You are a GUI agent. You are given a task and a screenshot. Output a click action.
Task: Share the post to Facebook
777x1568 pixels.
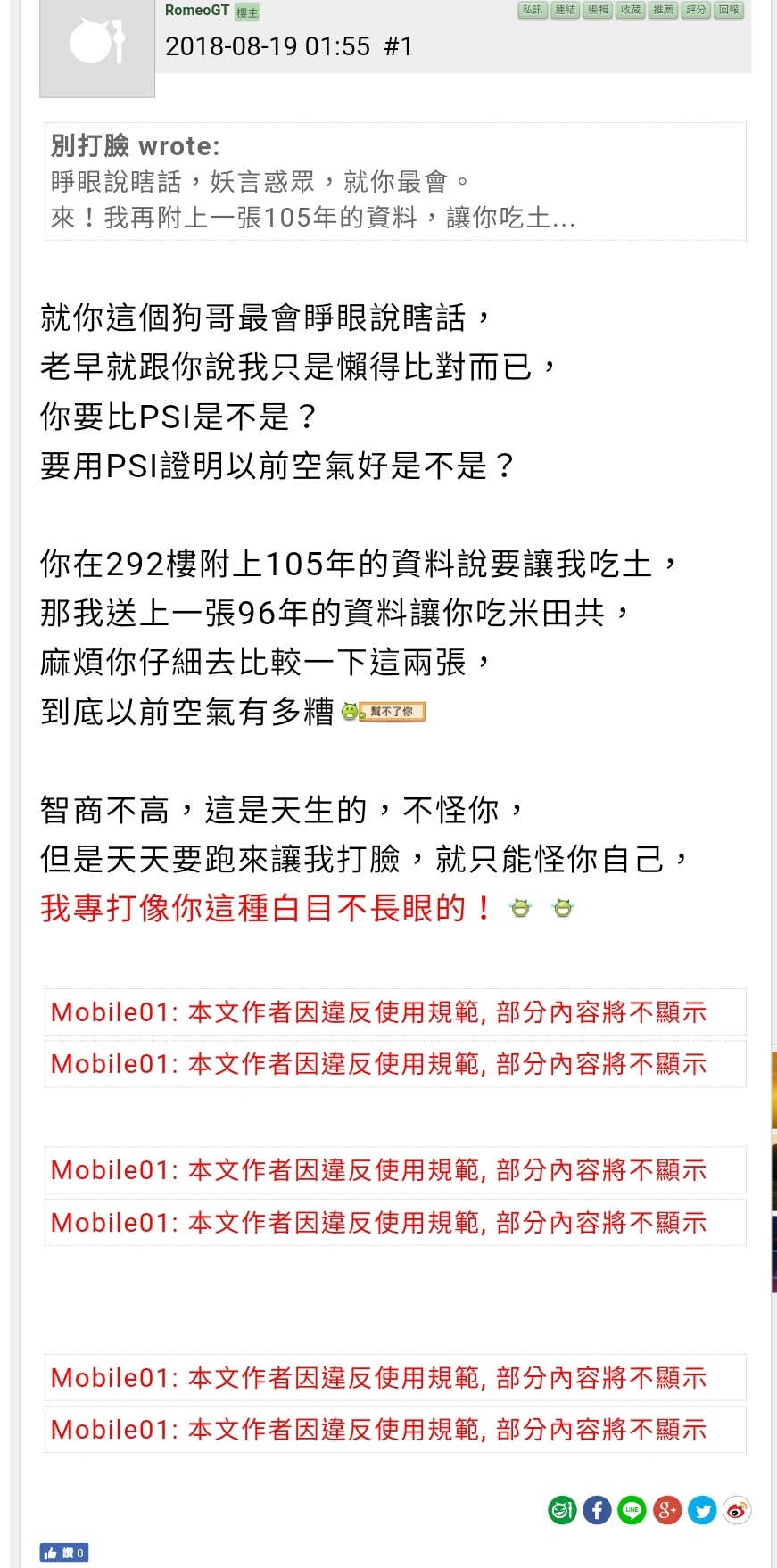coord(597,1510)
